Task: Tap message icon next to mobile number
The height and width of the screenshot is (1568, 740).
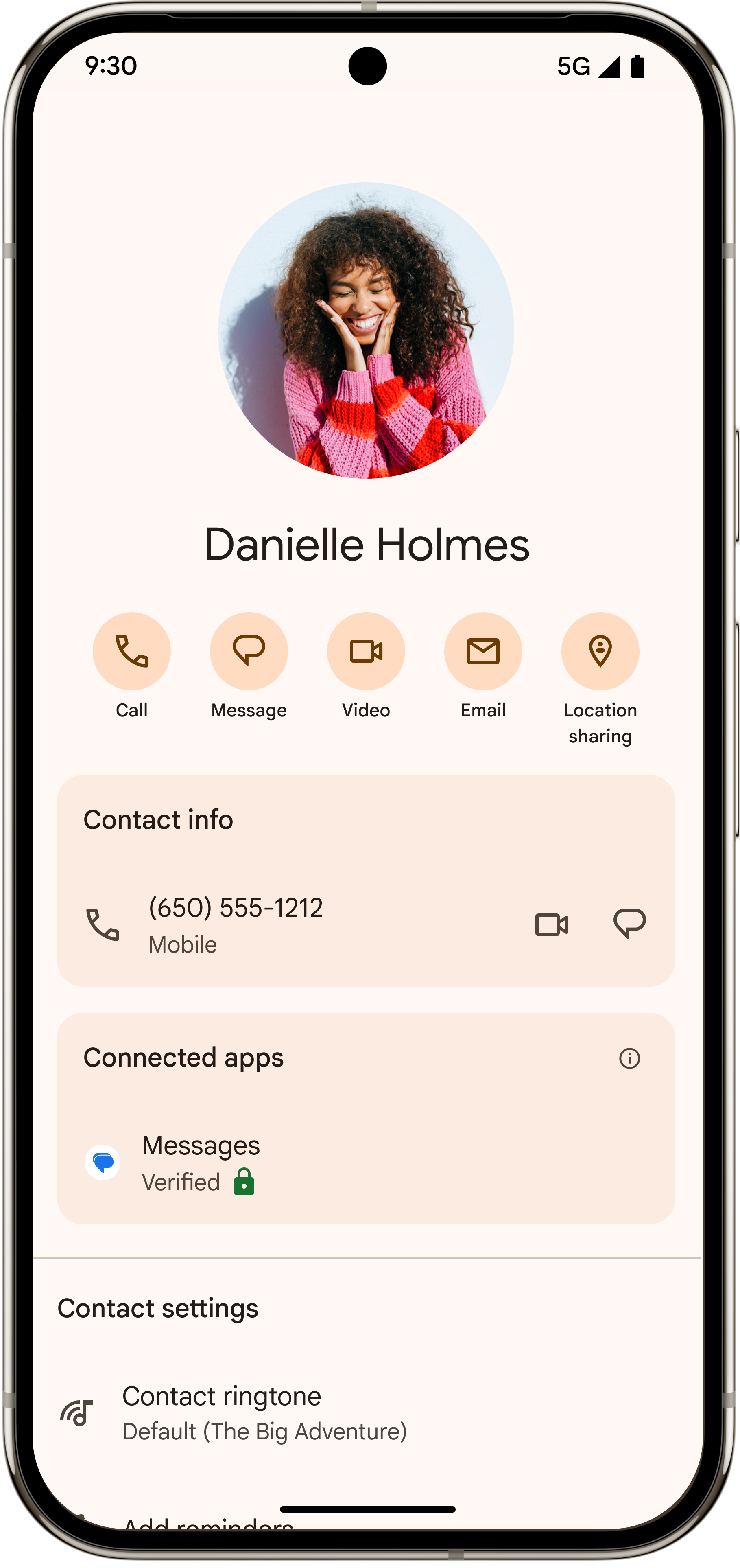Action: pyautogui.click(x=629, y=924)
